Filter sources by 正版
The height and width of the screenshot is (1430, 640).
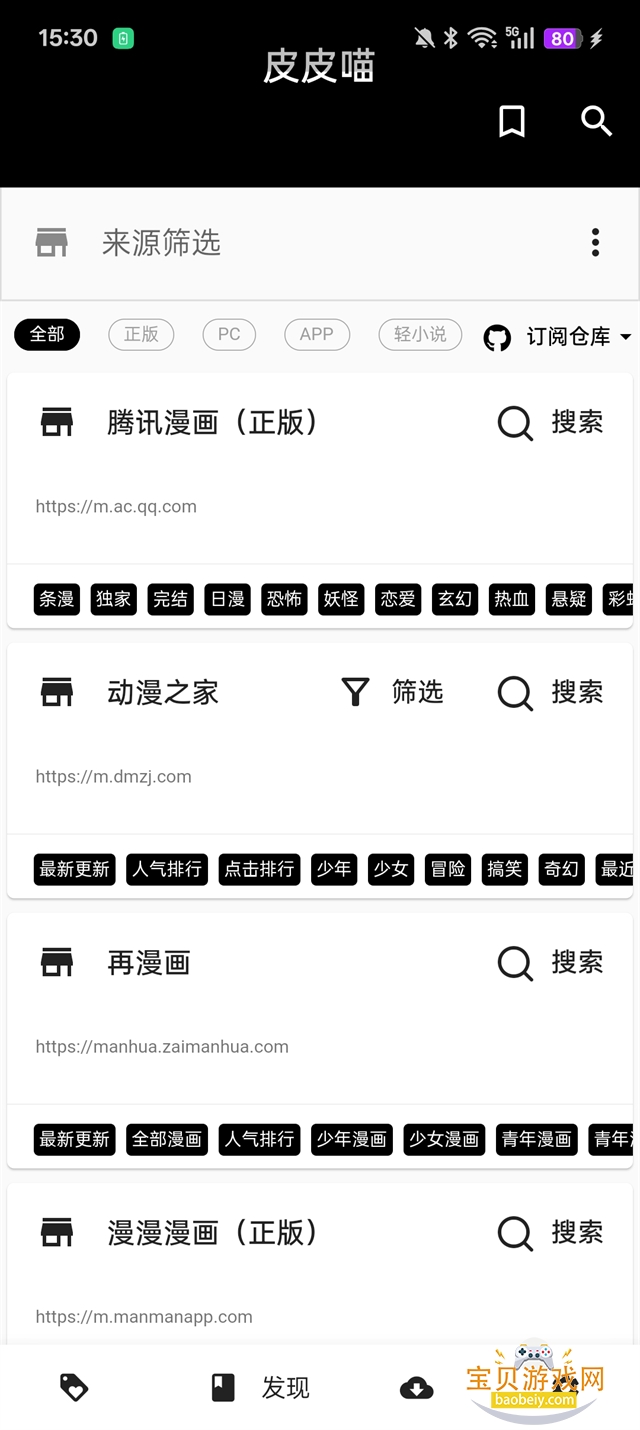pyautogui.click(x=141, y=334)
